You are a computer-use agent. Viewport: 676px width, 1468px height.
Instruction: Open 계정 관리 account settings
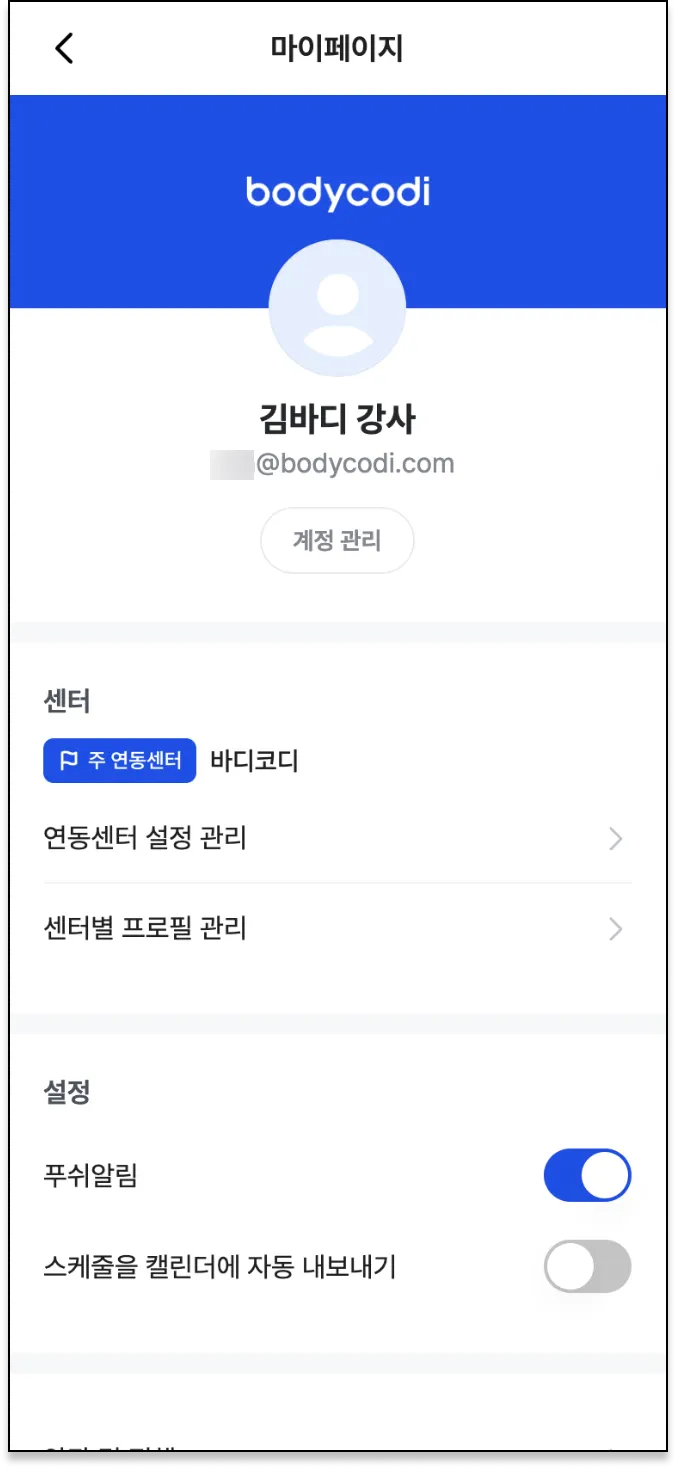[337, 541]
